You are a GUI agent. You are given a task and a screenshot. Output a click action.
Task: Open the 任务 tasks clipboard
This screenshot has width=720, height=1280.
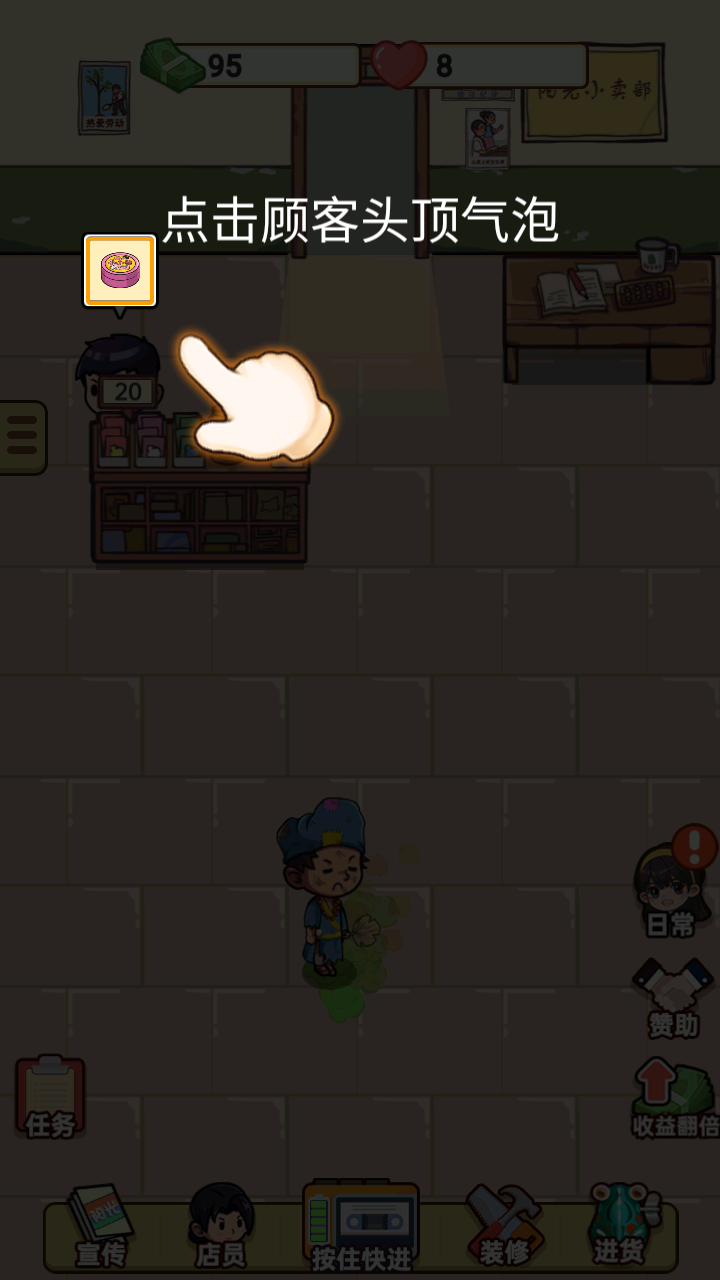pyautogui.click(x=50, y=1097)
